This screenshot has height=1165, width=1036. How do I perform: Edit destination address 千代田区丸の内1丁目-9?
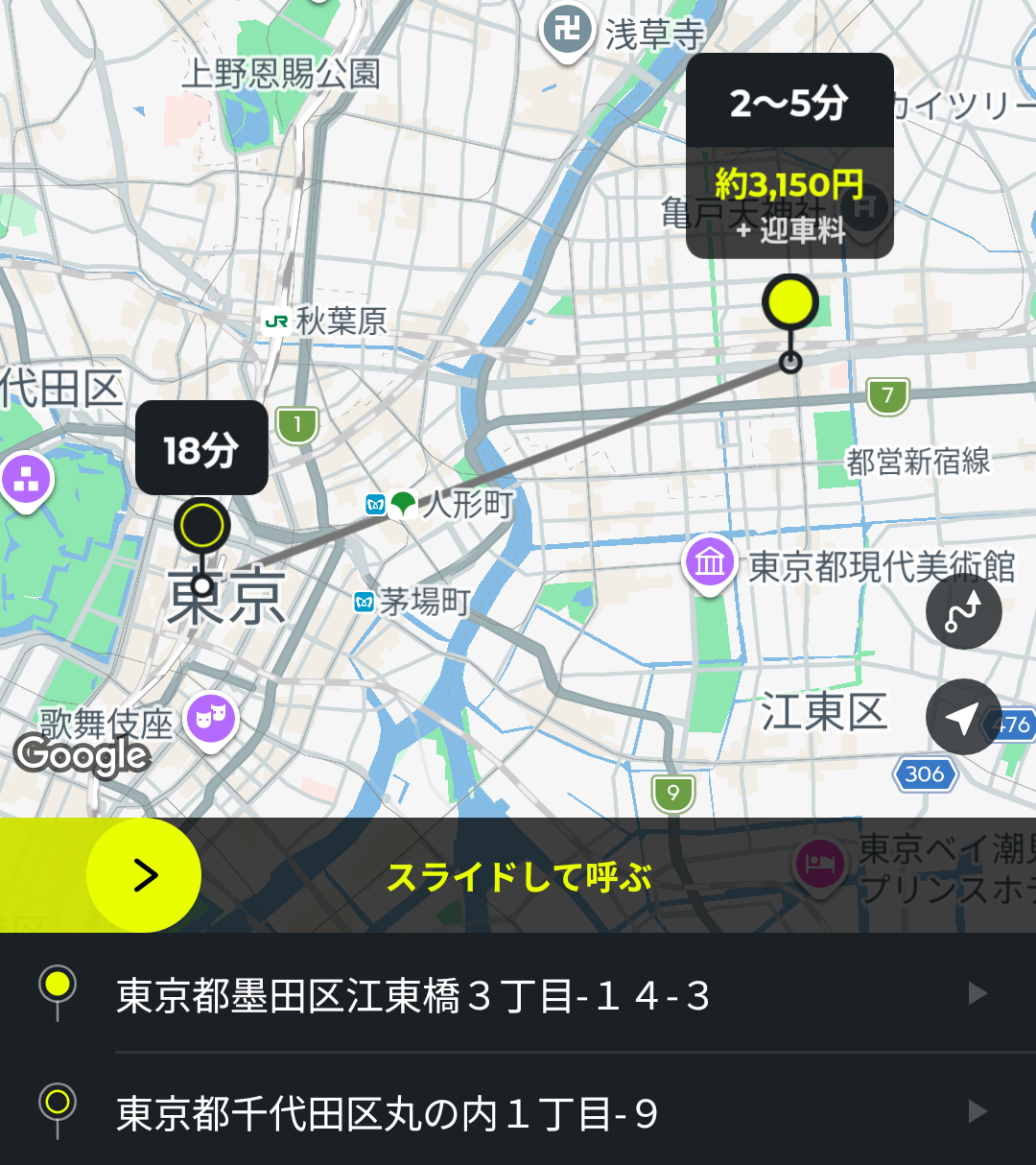tap(518, 1111)
